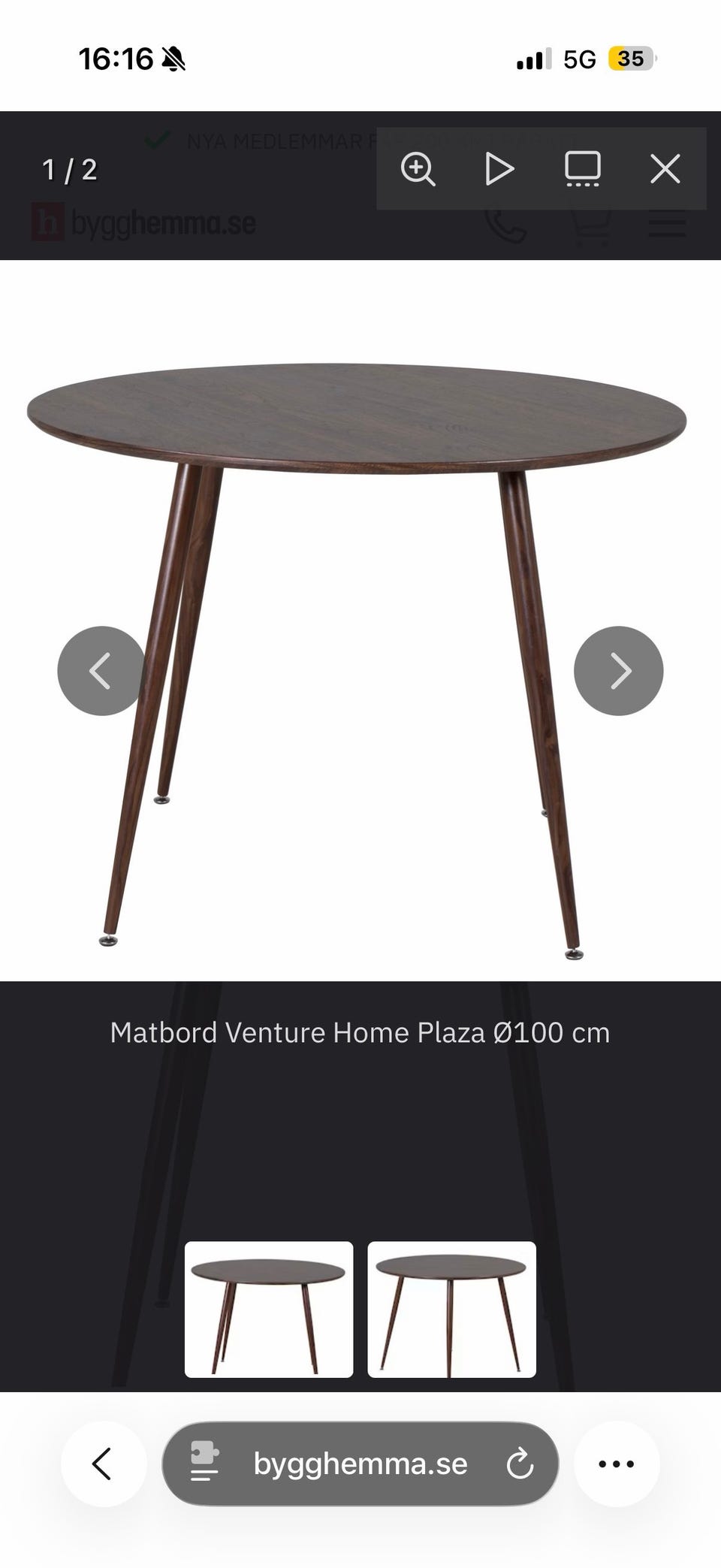Go back in the browser
The height and width of the screenshot is (1568, 721).
click(x=103, y=1463)
